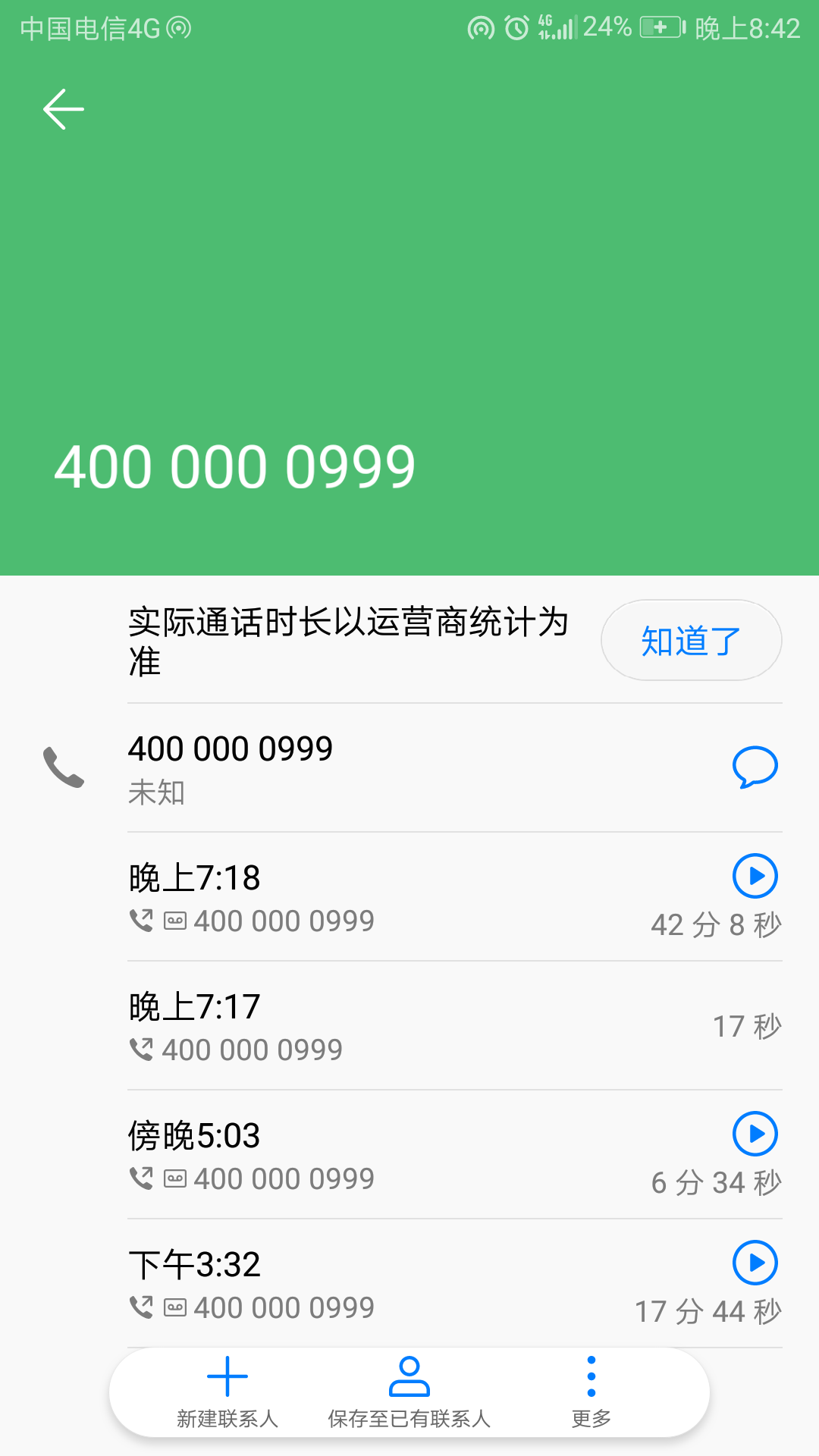The image size is (819, 1456).
Task: Play the 42分8秒 call recording
Action: pos(755,875)
